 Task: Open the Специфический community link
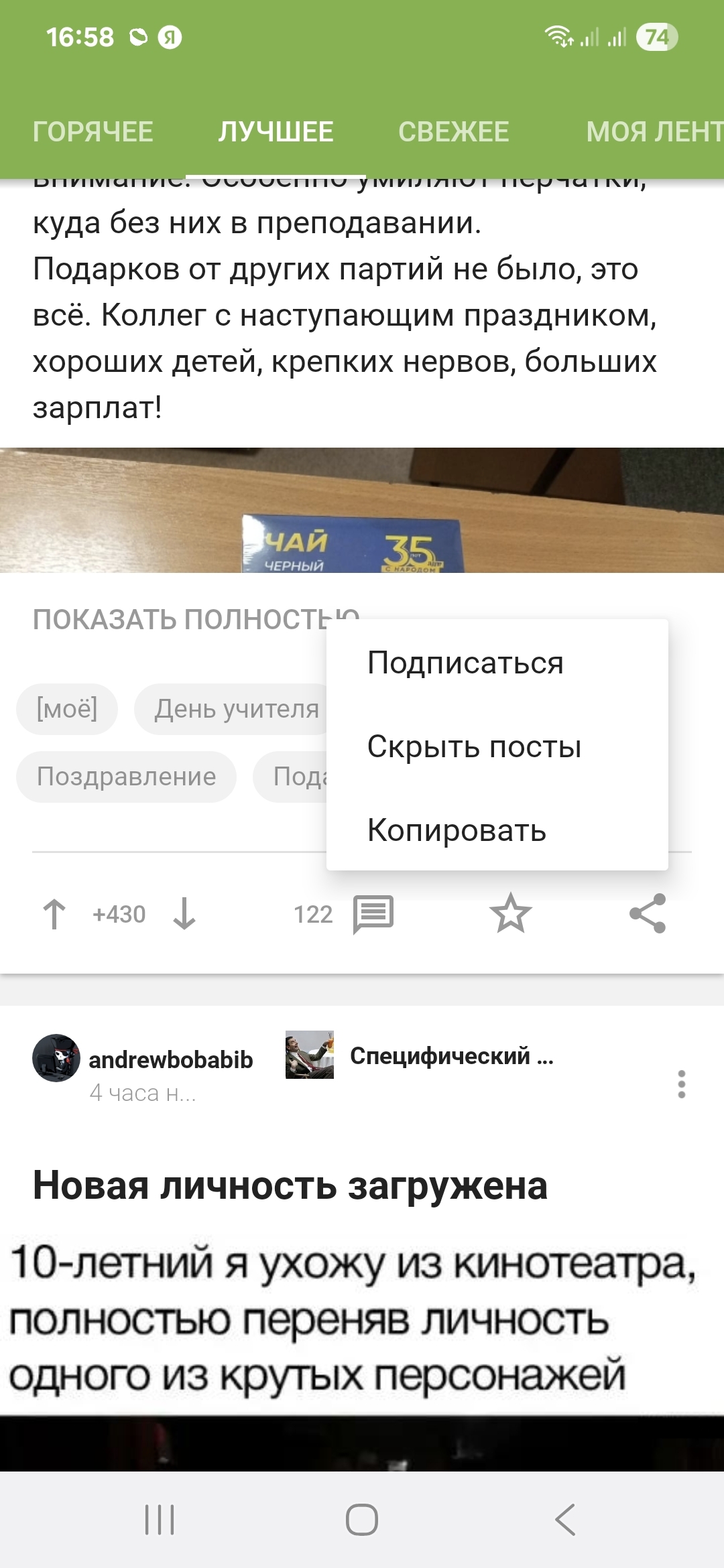tap(450, 1056)
